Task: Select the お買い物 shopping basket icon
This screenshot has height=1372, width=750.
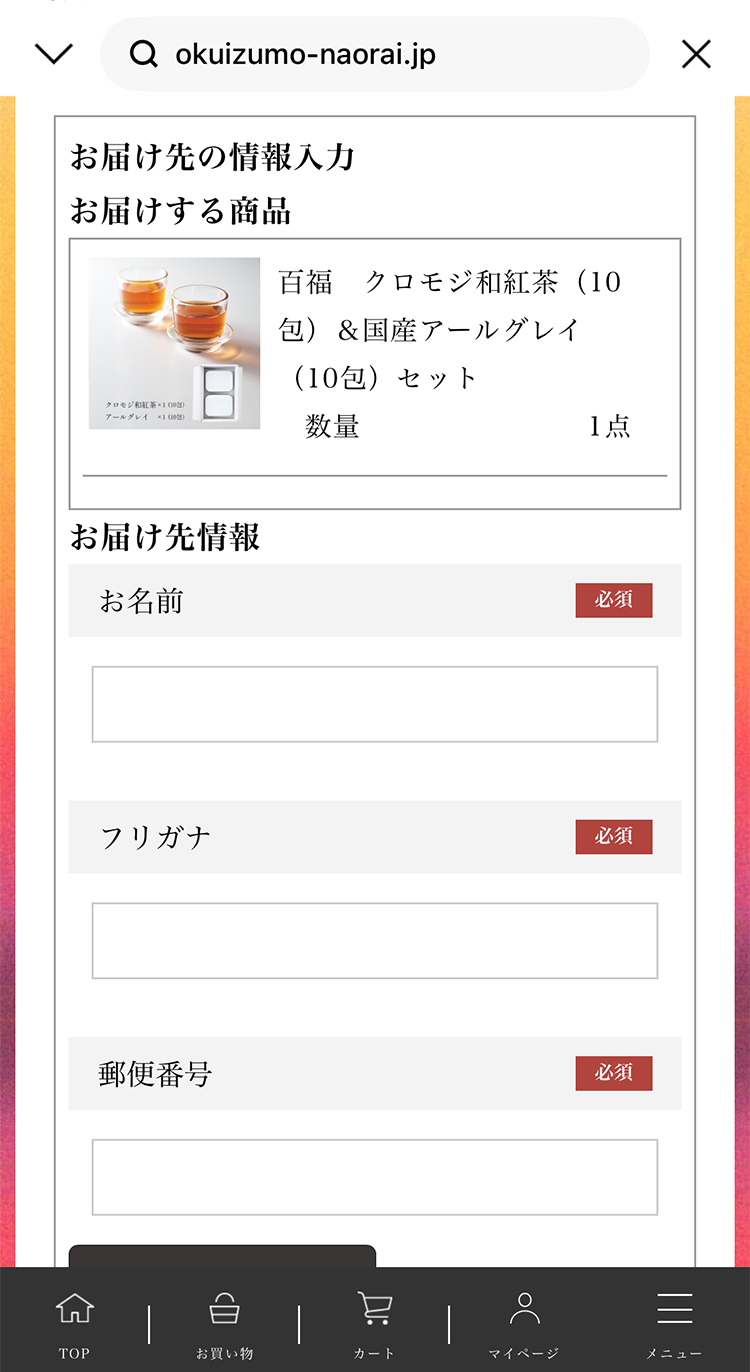Action: [224, 1310]
